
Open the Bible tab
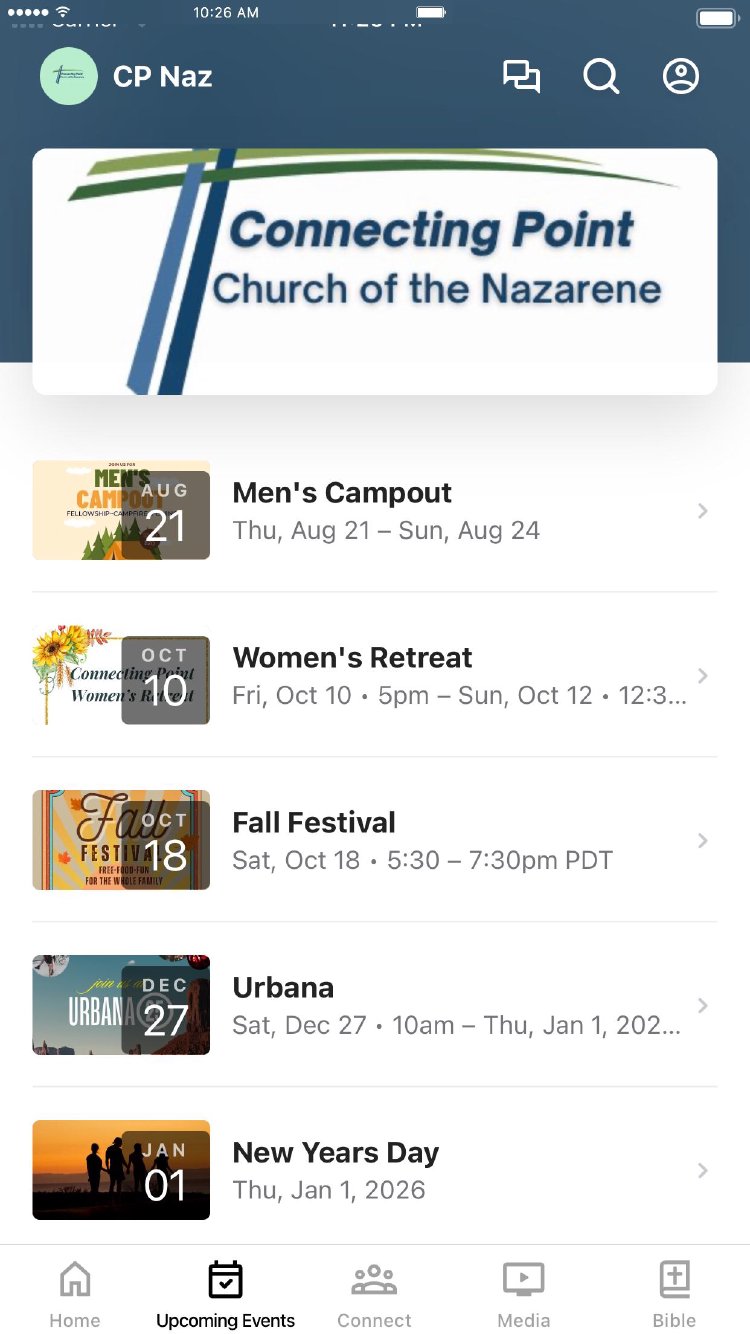coord(674,1293)
